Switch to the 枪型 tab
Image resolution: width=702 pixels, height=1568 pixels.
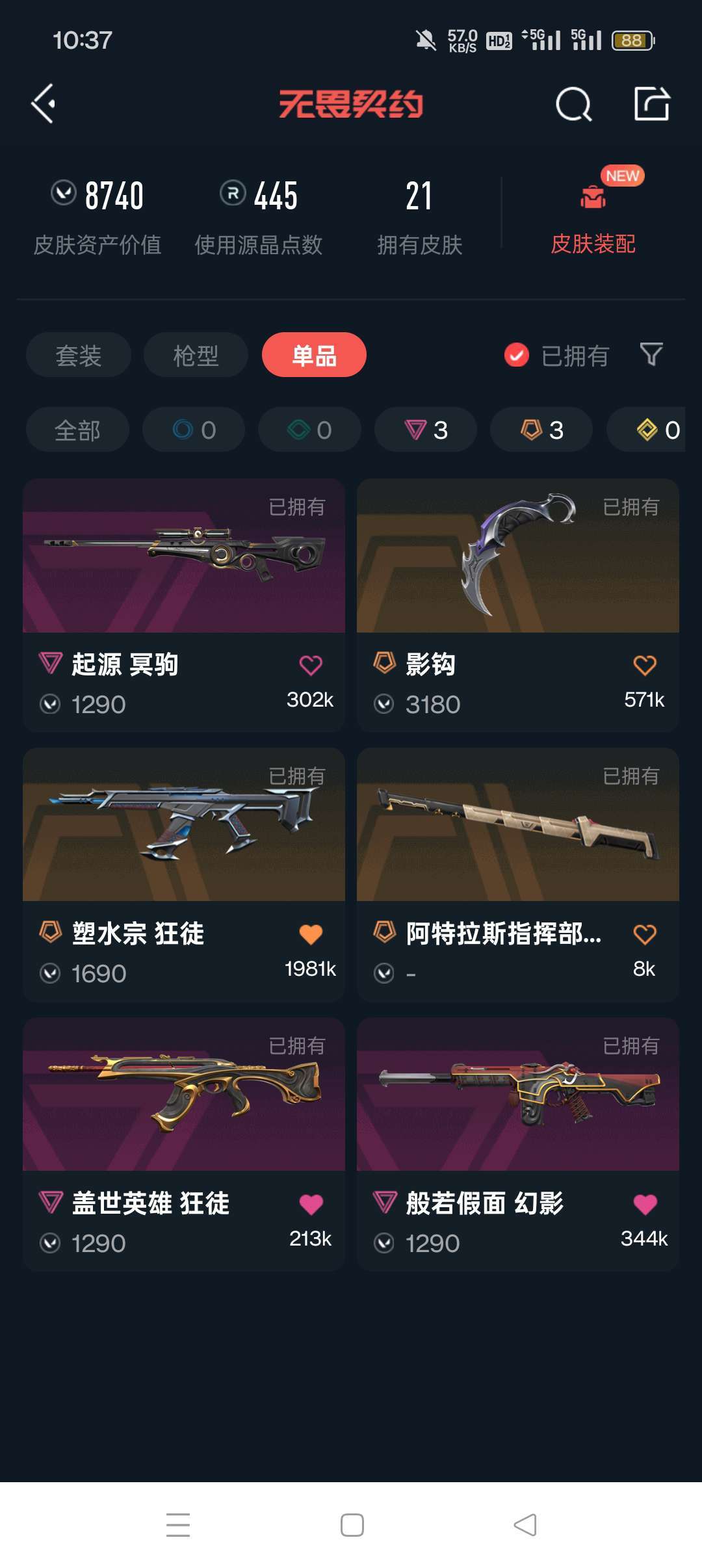(x=196, y=355)
